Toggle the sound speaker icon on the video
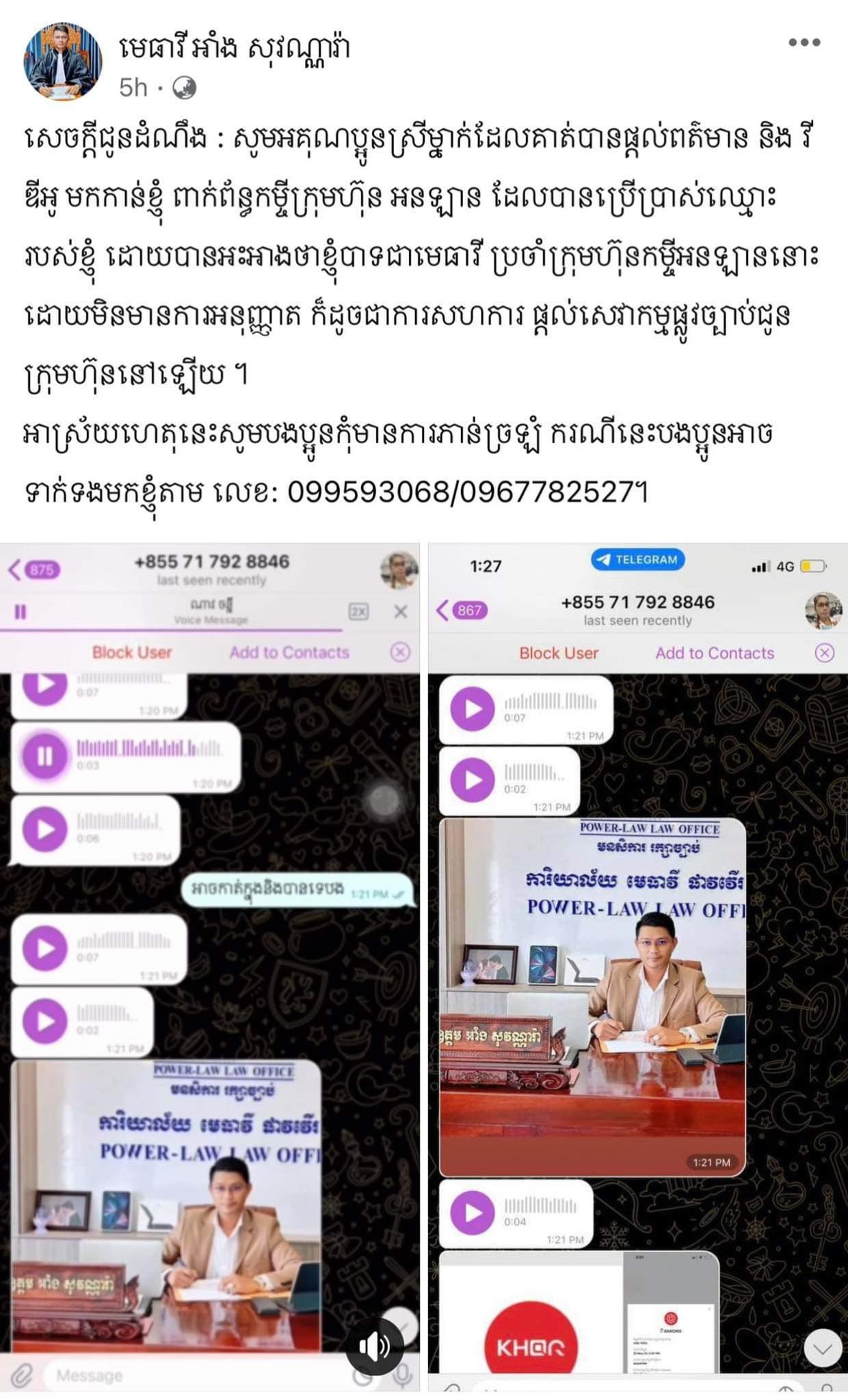This screenshot has width=848, height=1400. tap(374, 1346)
